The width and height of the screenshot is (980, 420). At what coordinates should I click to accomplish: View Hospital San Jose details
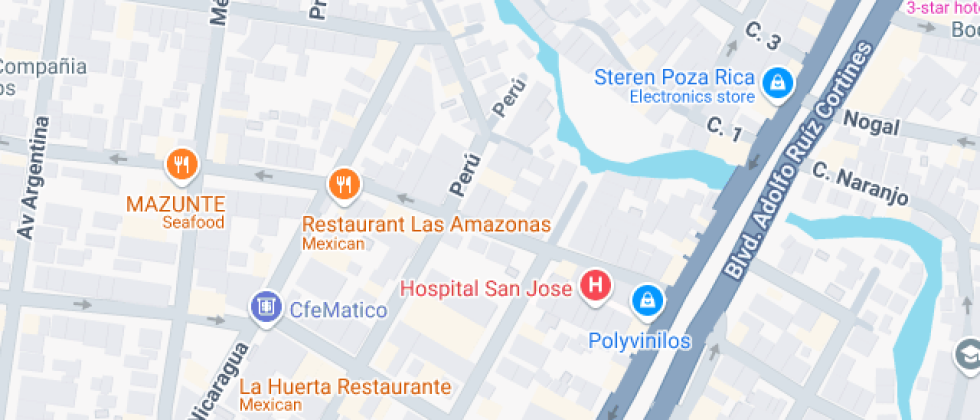tap(596, 287)
